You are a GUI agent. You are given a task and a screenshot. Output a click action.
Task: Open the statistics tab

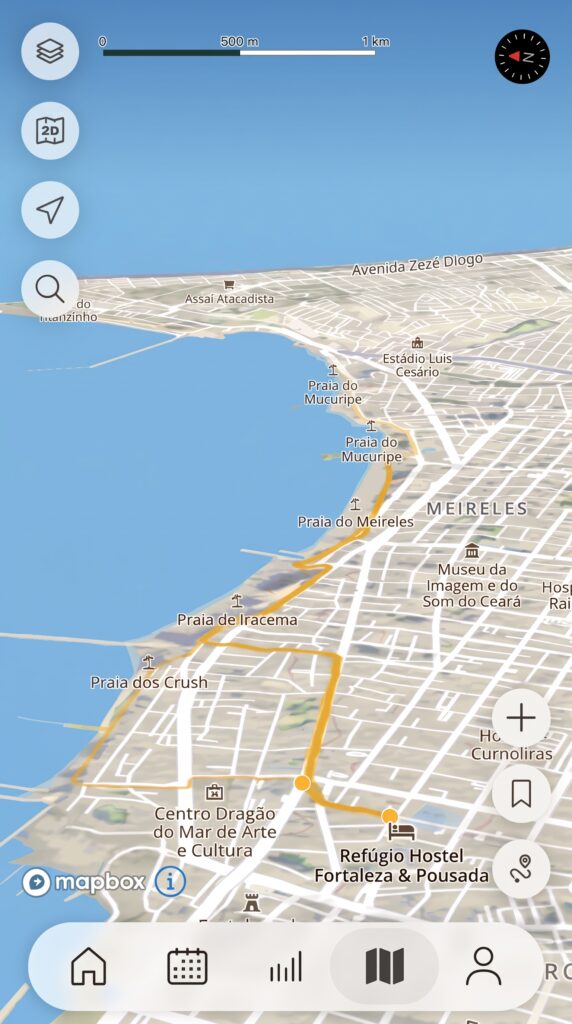coord(286,966)
